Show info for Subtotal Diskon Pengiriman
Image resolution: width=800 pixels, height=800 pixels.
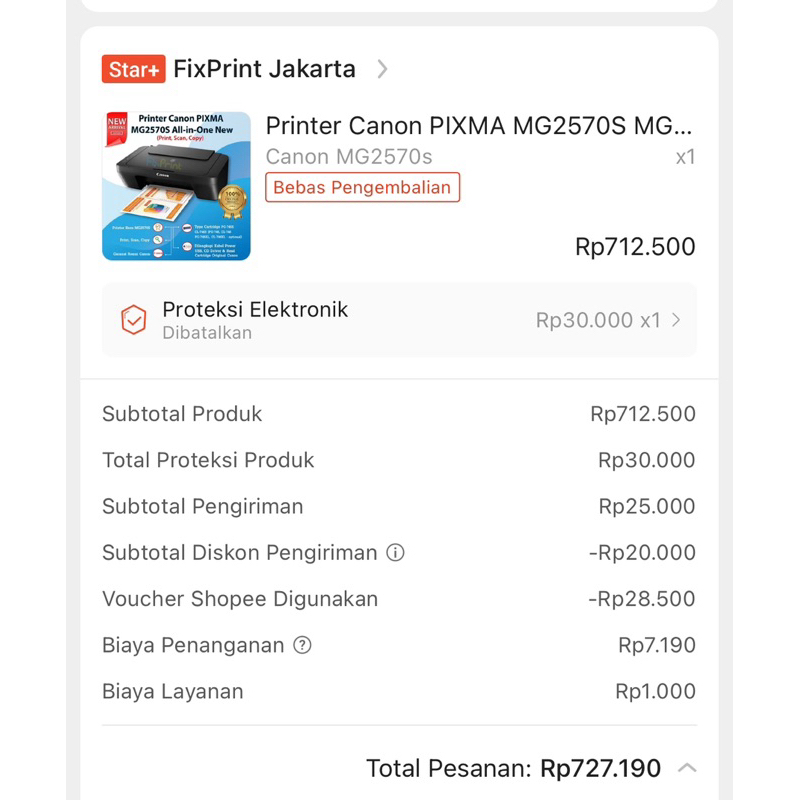pos(396,552)
